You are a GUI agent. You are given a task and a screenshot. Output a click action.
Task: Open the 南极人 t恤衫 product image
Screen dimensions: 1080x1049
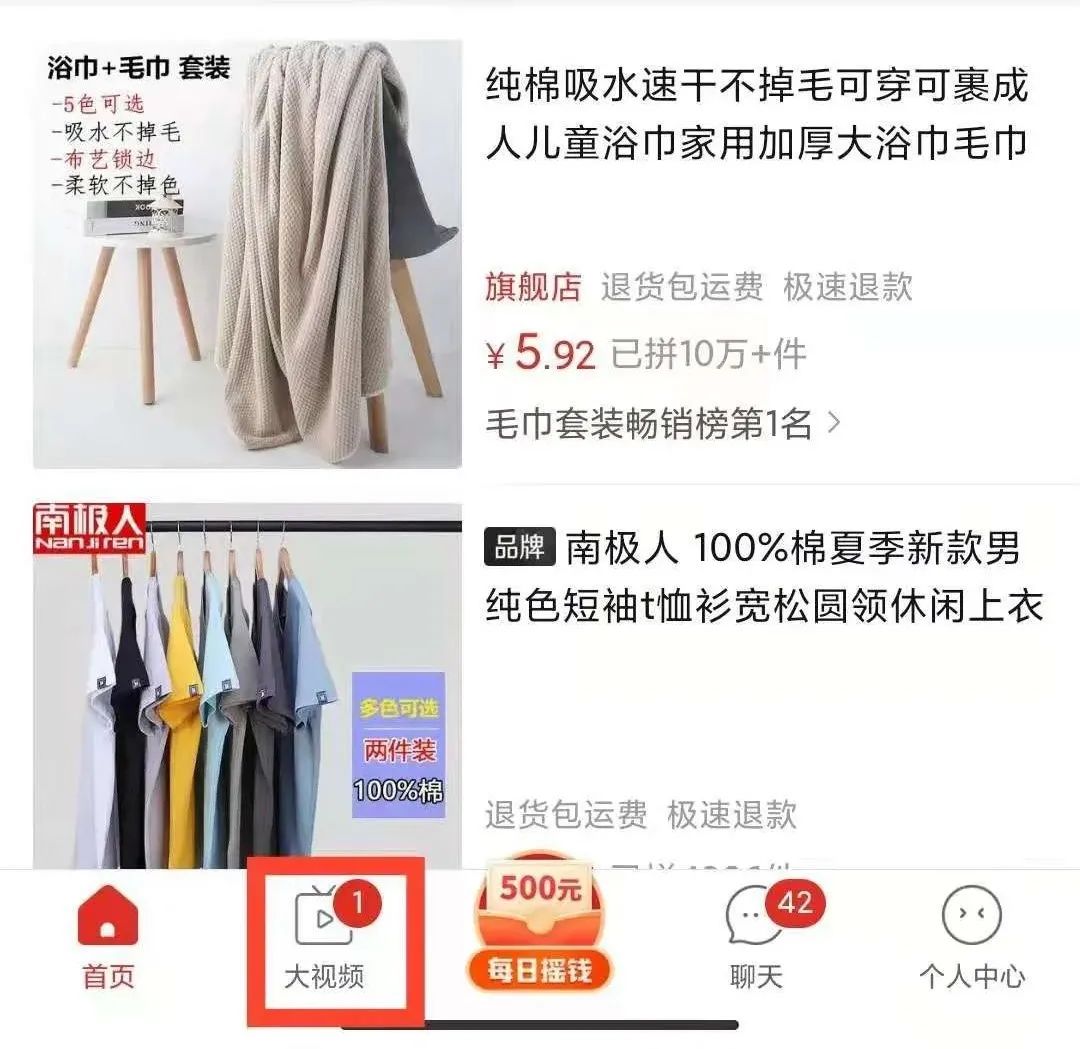[x=247, y=685]
